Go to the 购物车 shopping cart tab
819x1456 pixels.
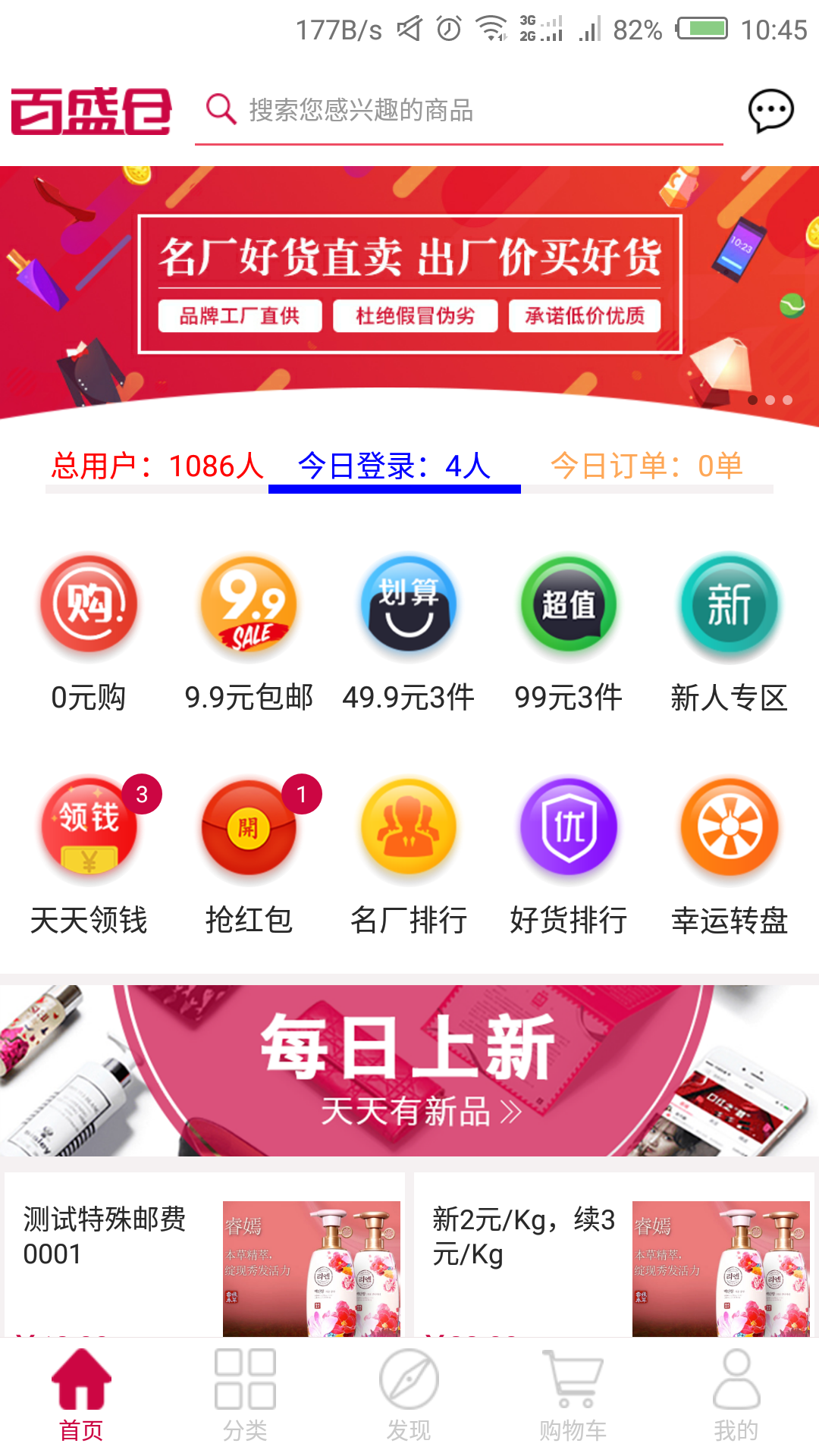click(573, 1395)
